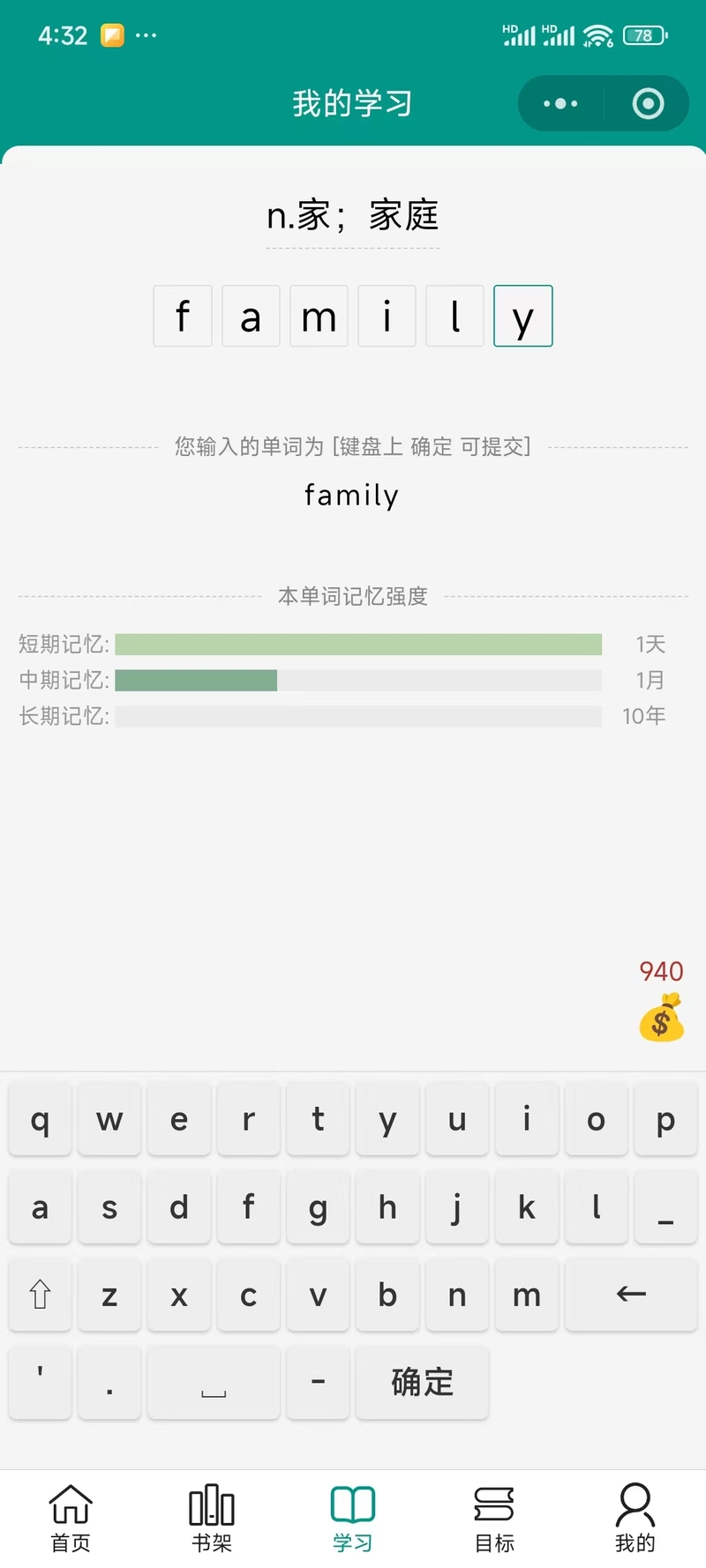706x1568 pixels.
Task: Select the first letter box containing f
Action: point(183,316)
